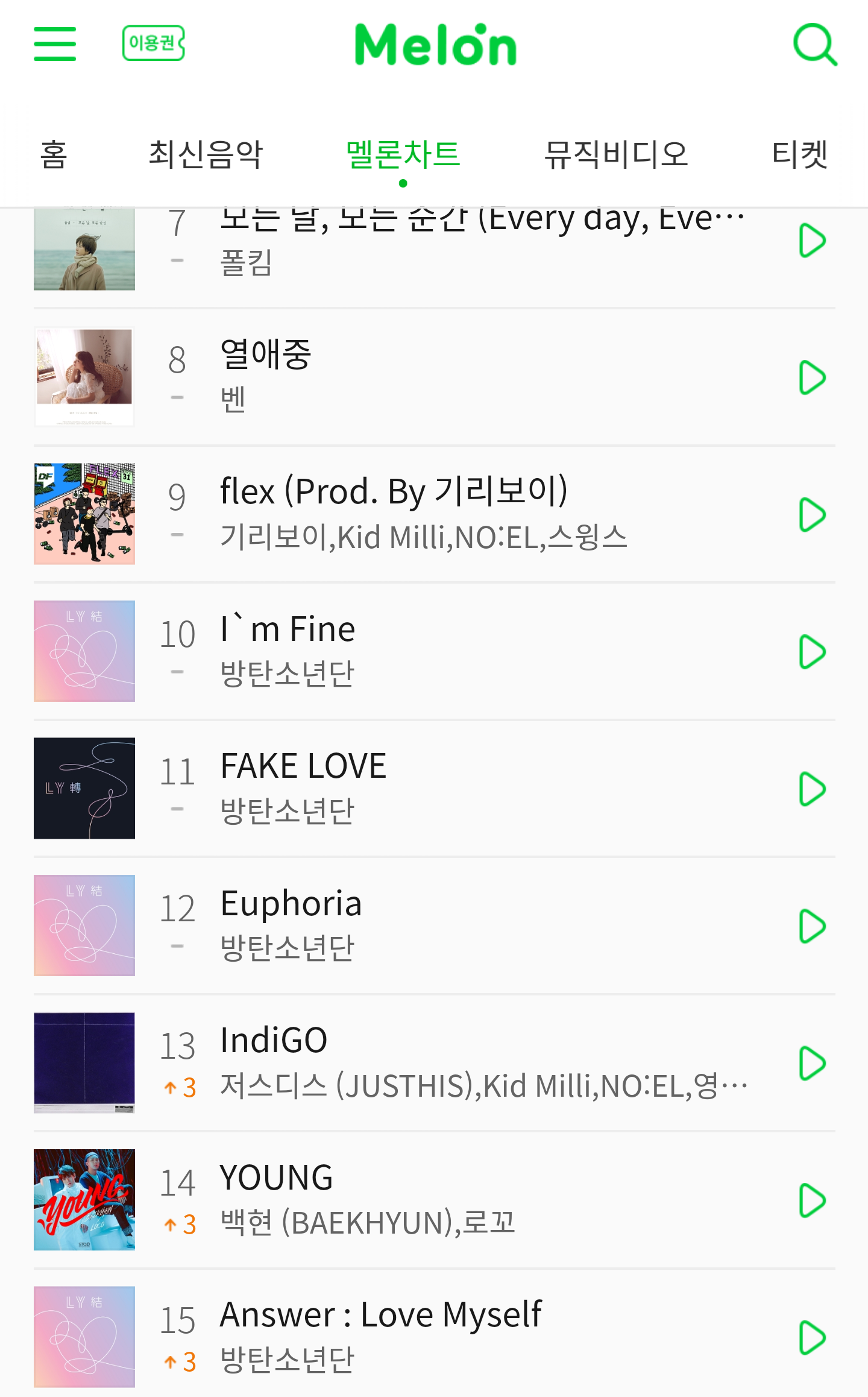Image resolution: width=868 pixels, height=1397 pixels.
Task: Play YOUNG by 백현 and 로꼬
Action: pyautogui.click(x=811, y=1200)
